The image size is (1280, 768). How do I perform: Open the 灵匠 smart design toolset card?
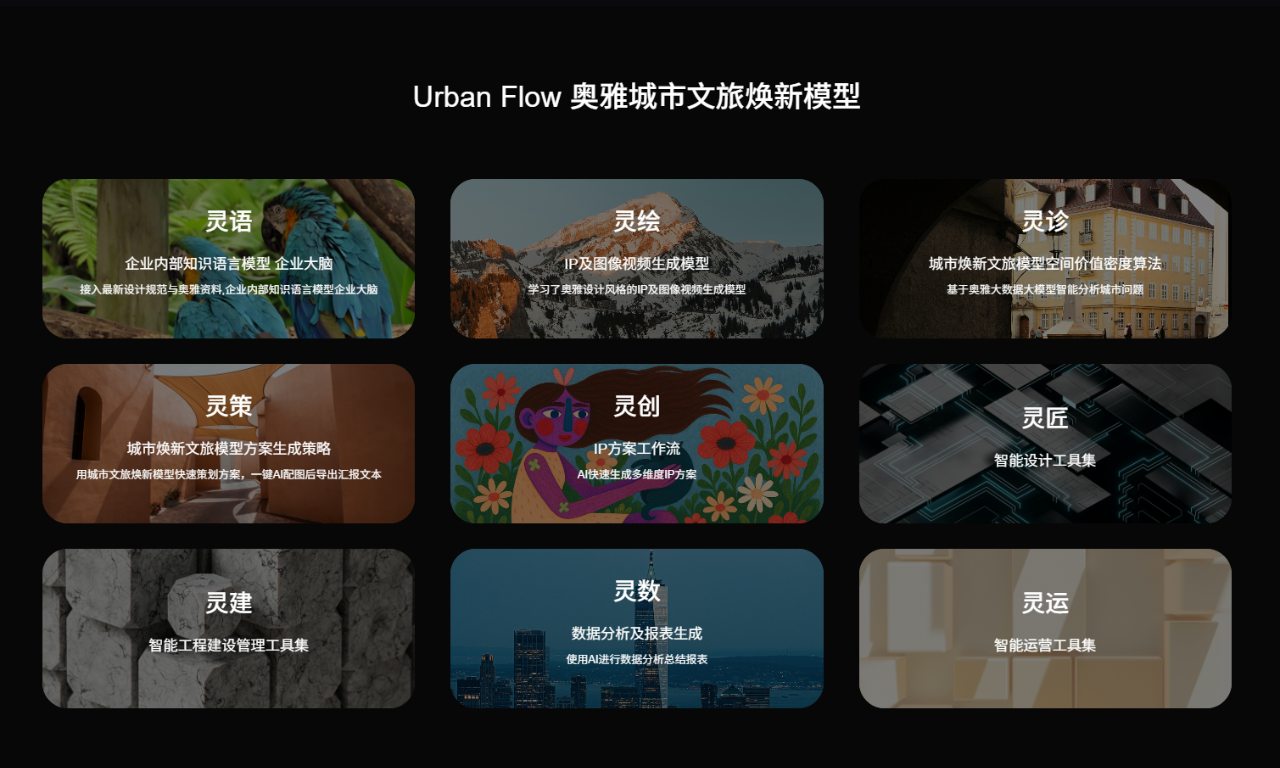(1044, 443)
